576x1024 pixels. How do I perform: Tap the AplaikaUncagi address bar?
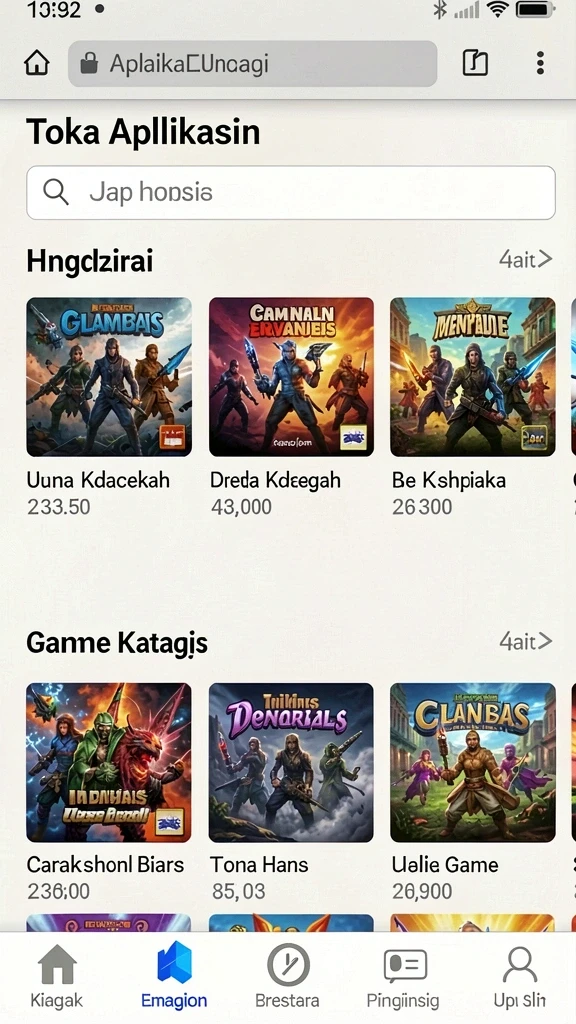(253, 63)
